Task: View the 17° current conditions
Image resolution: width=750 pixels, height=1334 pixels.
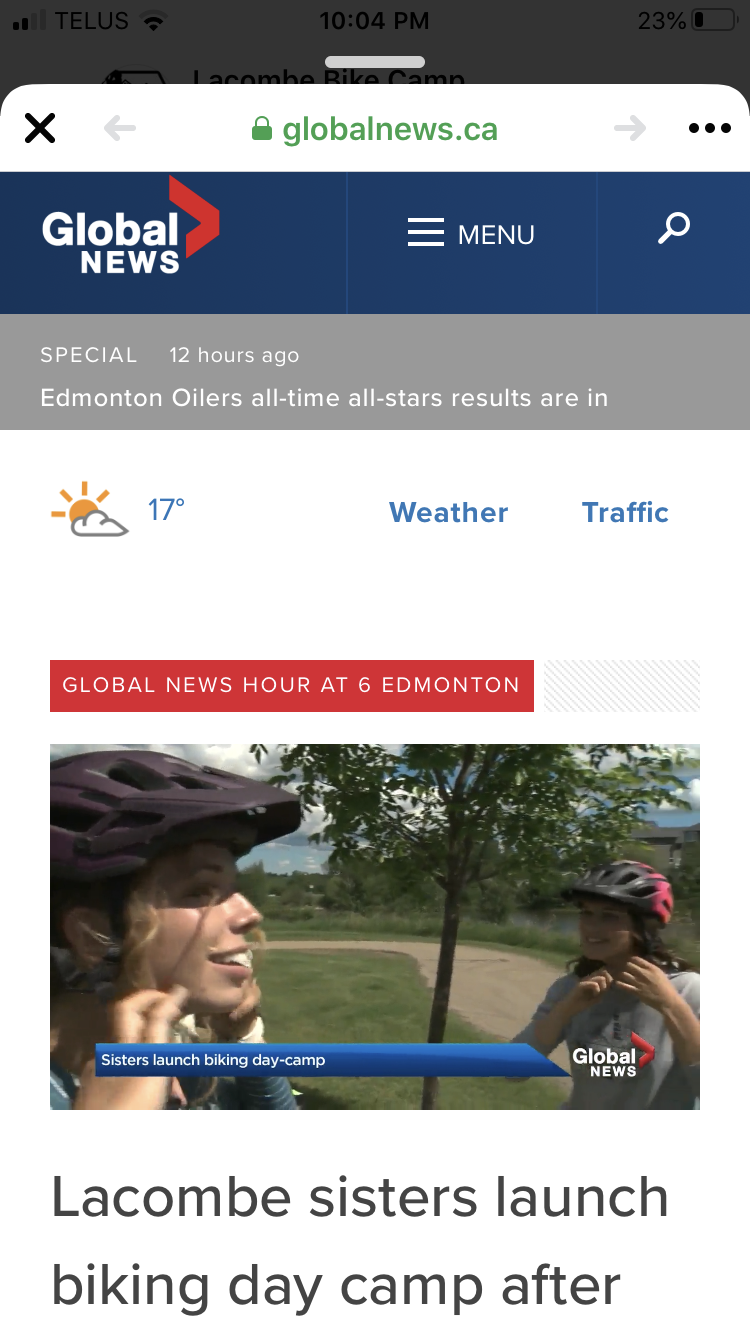Action: click(x=165, y=510)
